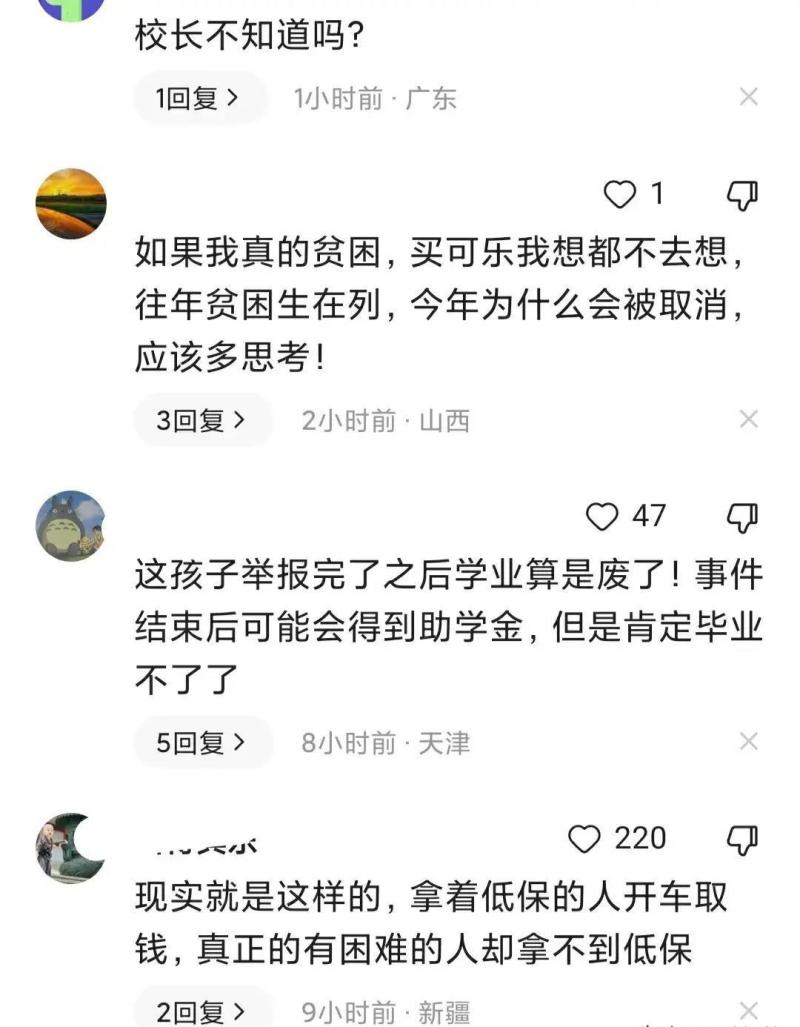Screen dimensions: 800x1027
Task: Expand the 2回复 replies from 新疆
Action: 202,1011
